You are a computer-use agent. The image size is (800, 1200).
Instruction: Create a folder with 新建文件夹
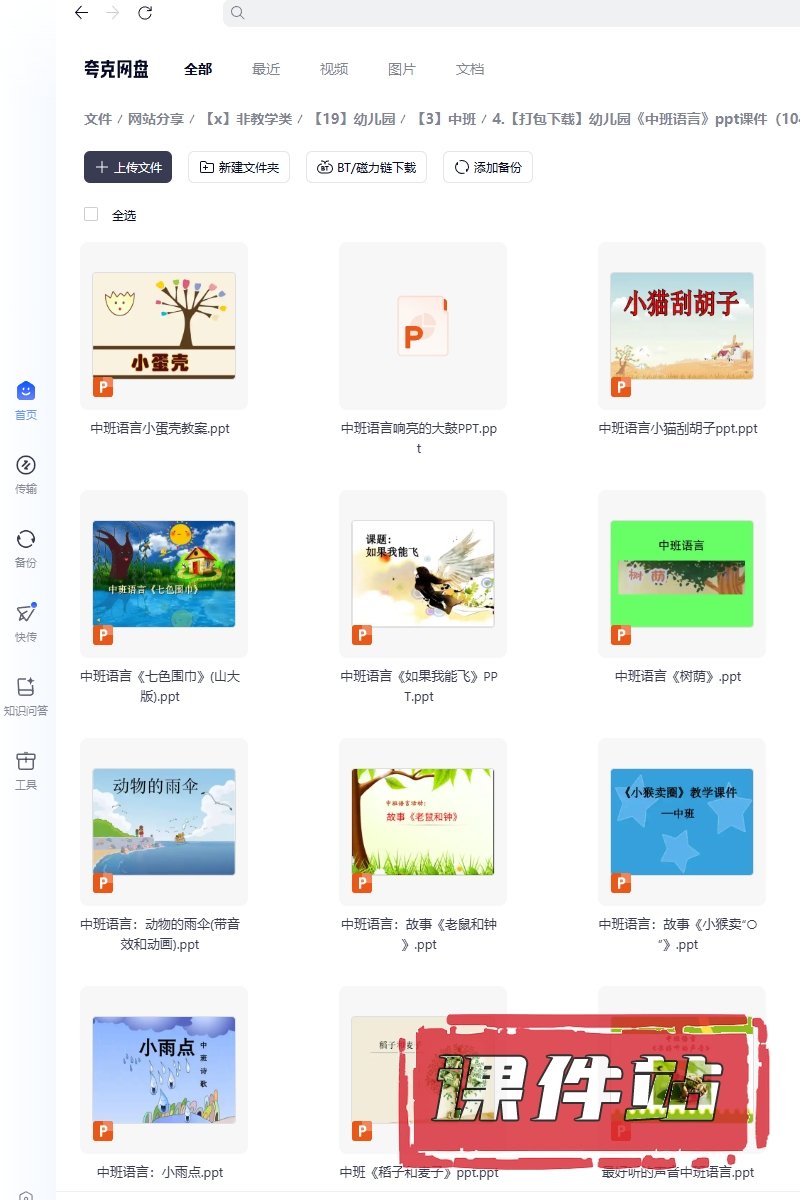[240, 167]
